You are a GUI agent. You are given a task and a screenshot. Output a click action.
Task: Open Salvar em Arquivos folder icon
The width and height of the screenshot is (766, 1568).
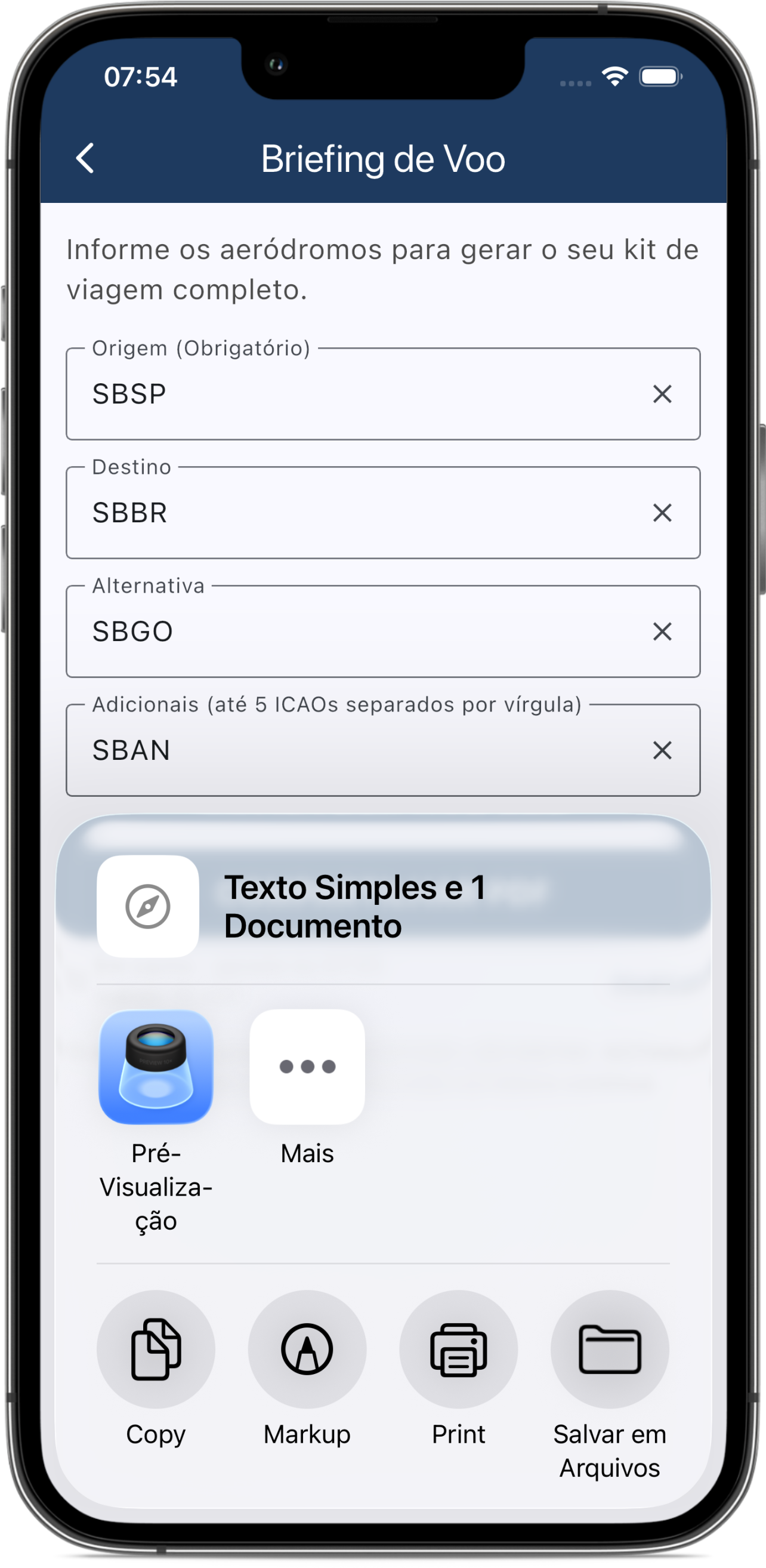pyautogui.click(x=610, y=1349)
